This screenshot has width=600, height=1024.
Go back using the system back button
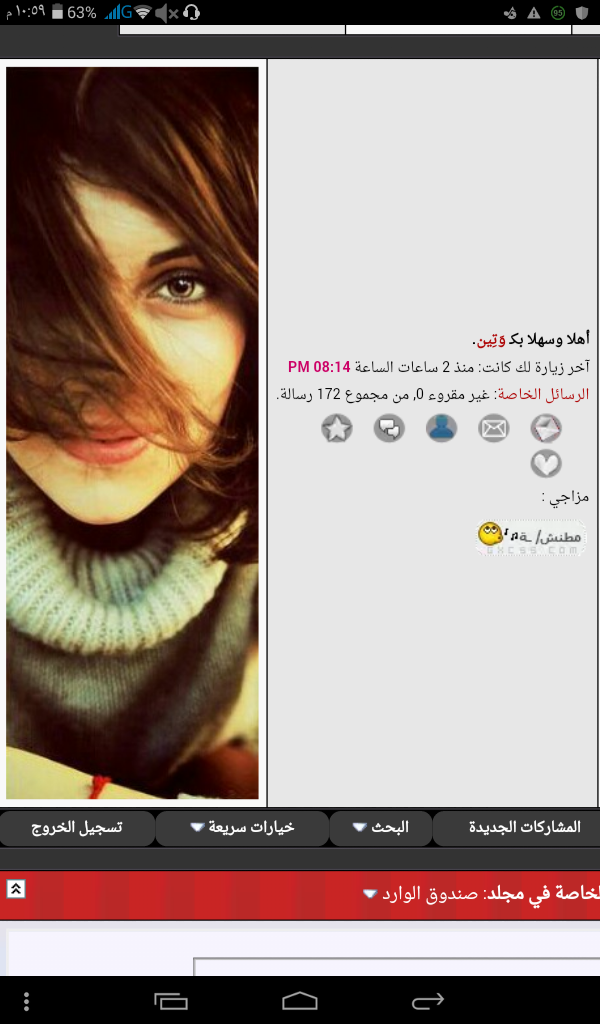(x=428, y=1000)
